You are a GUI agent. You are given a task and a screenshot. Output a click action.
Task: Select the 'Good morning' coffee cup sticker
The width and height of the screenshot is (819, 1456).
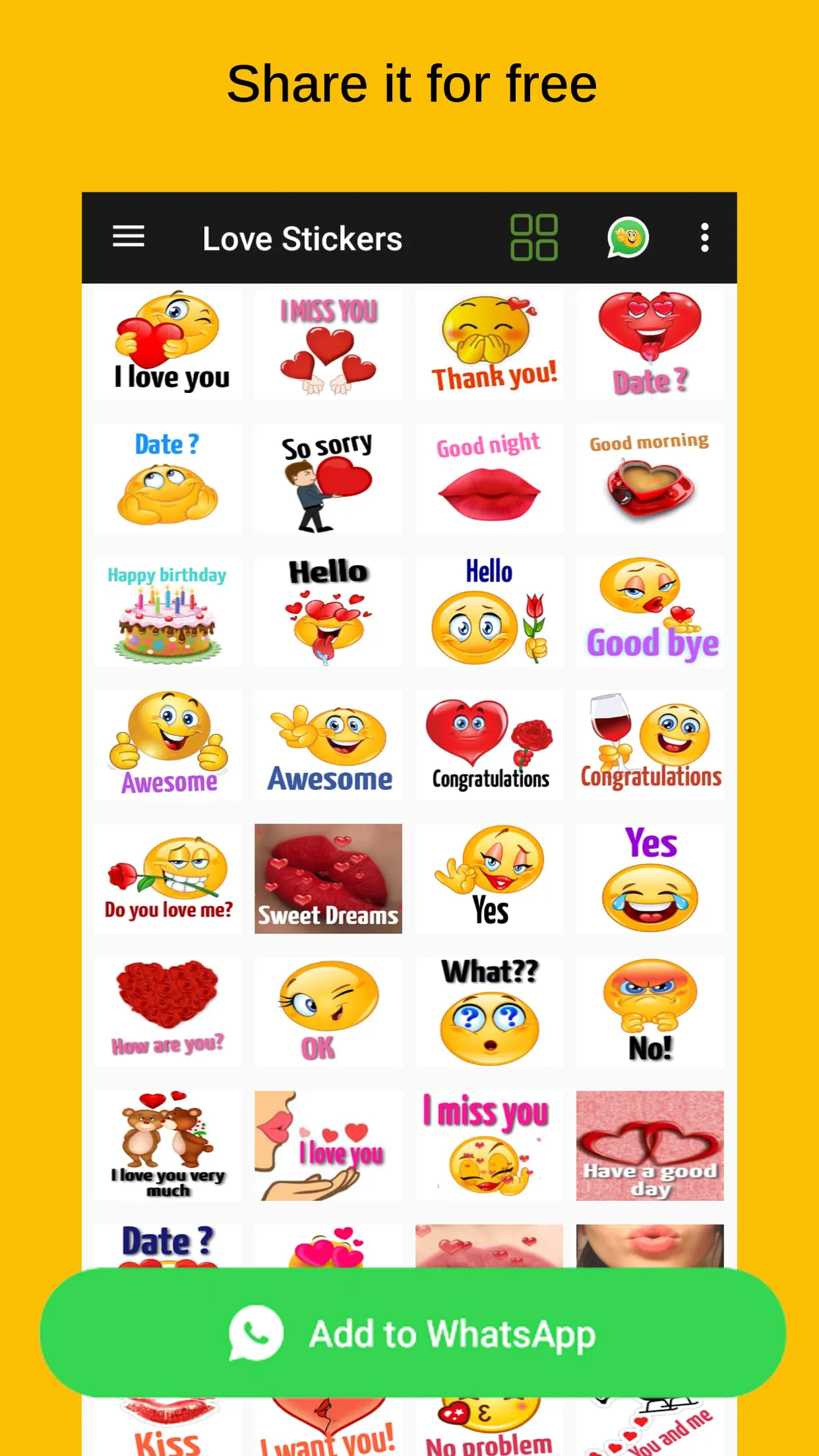tap(650, 479)
